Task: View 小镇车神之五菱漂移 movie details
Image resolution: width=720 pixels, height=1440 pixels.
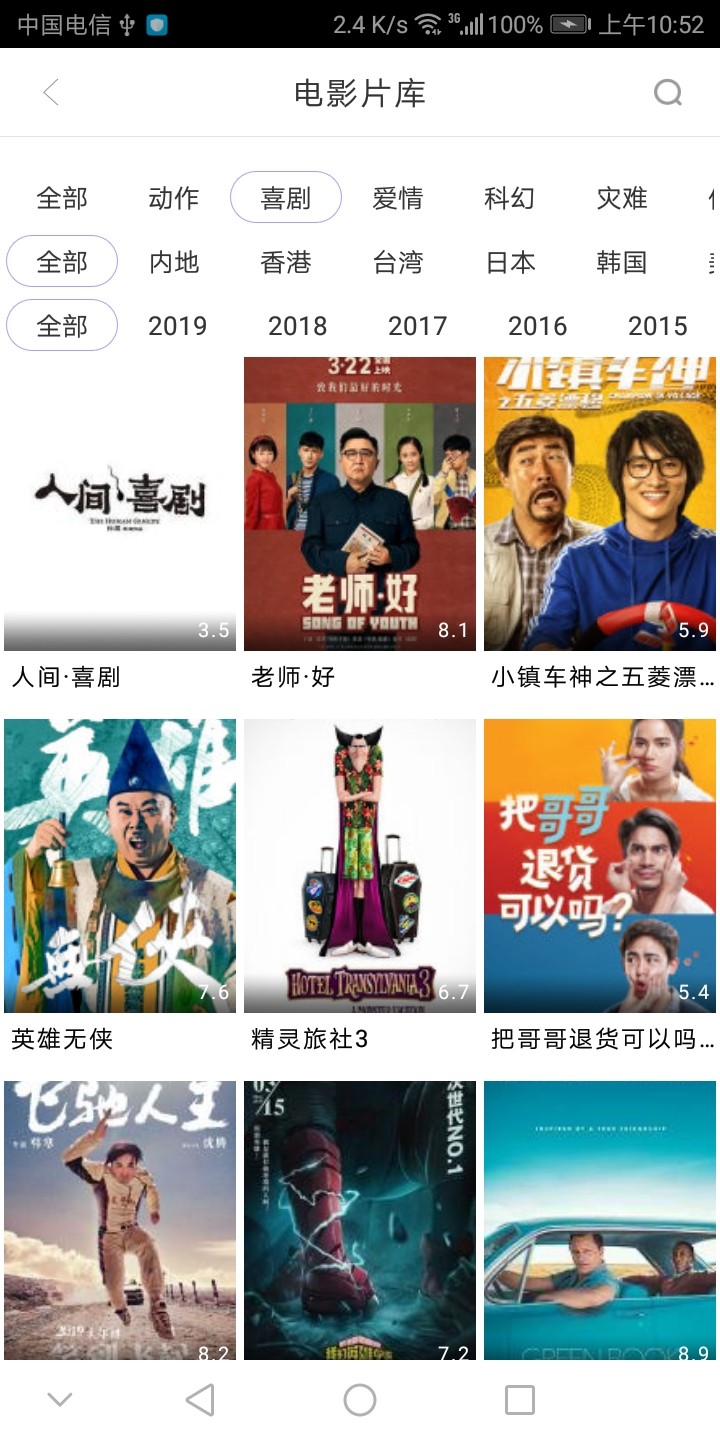Action: pos(600,505)
